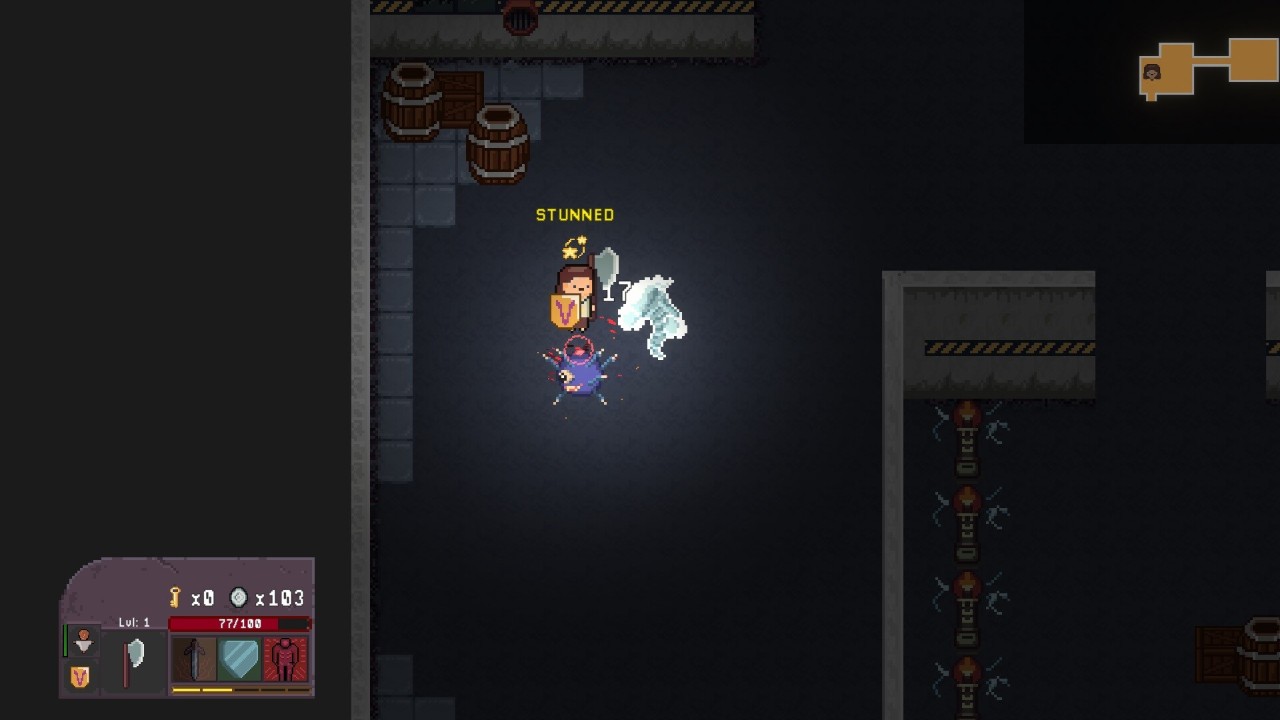Trigger the red rage figure ability
This screenshot has width=1280, height=720.
[x=286, y=660]
